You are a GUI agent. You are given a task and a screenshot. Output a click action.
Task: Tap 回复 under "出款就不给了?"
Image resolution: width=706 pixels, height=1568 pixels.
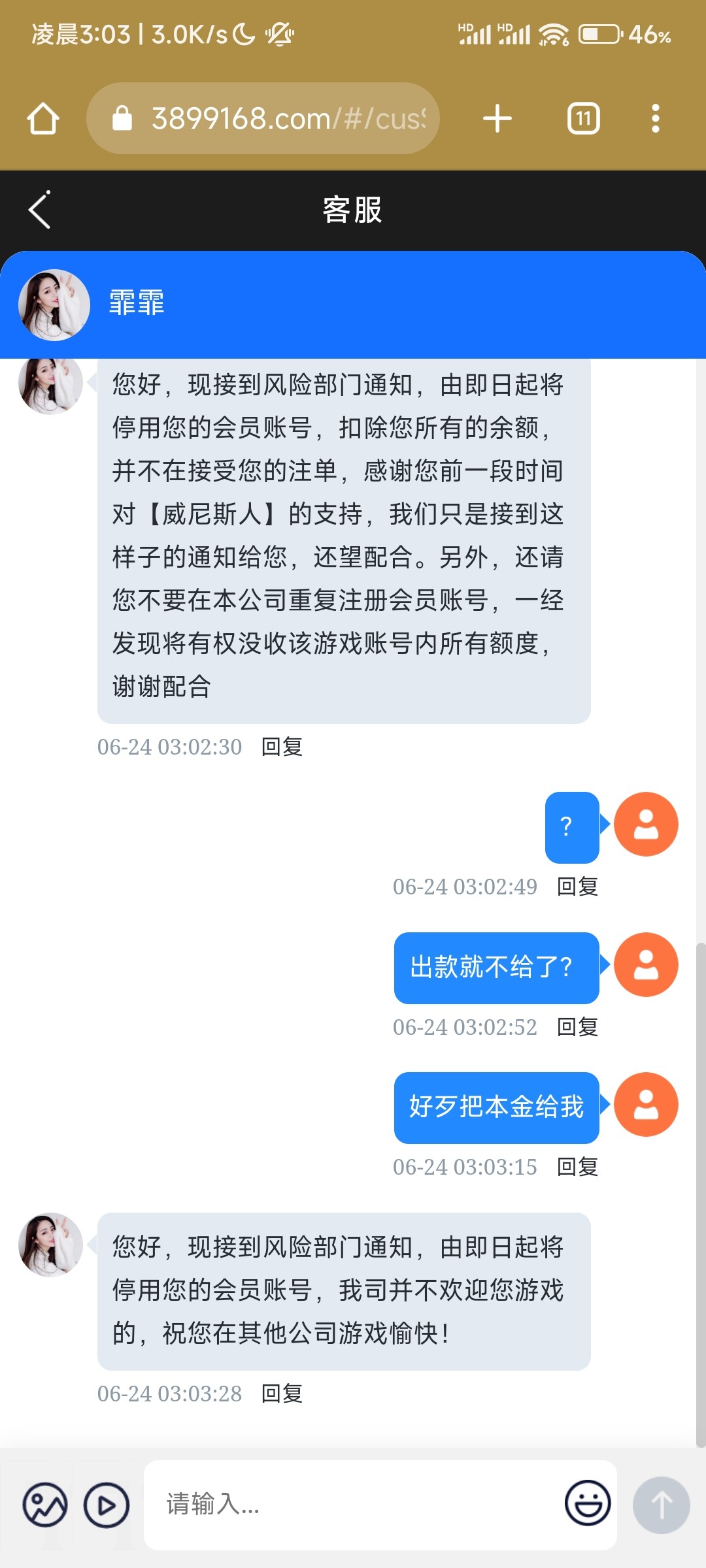point(577,1027)
